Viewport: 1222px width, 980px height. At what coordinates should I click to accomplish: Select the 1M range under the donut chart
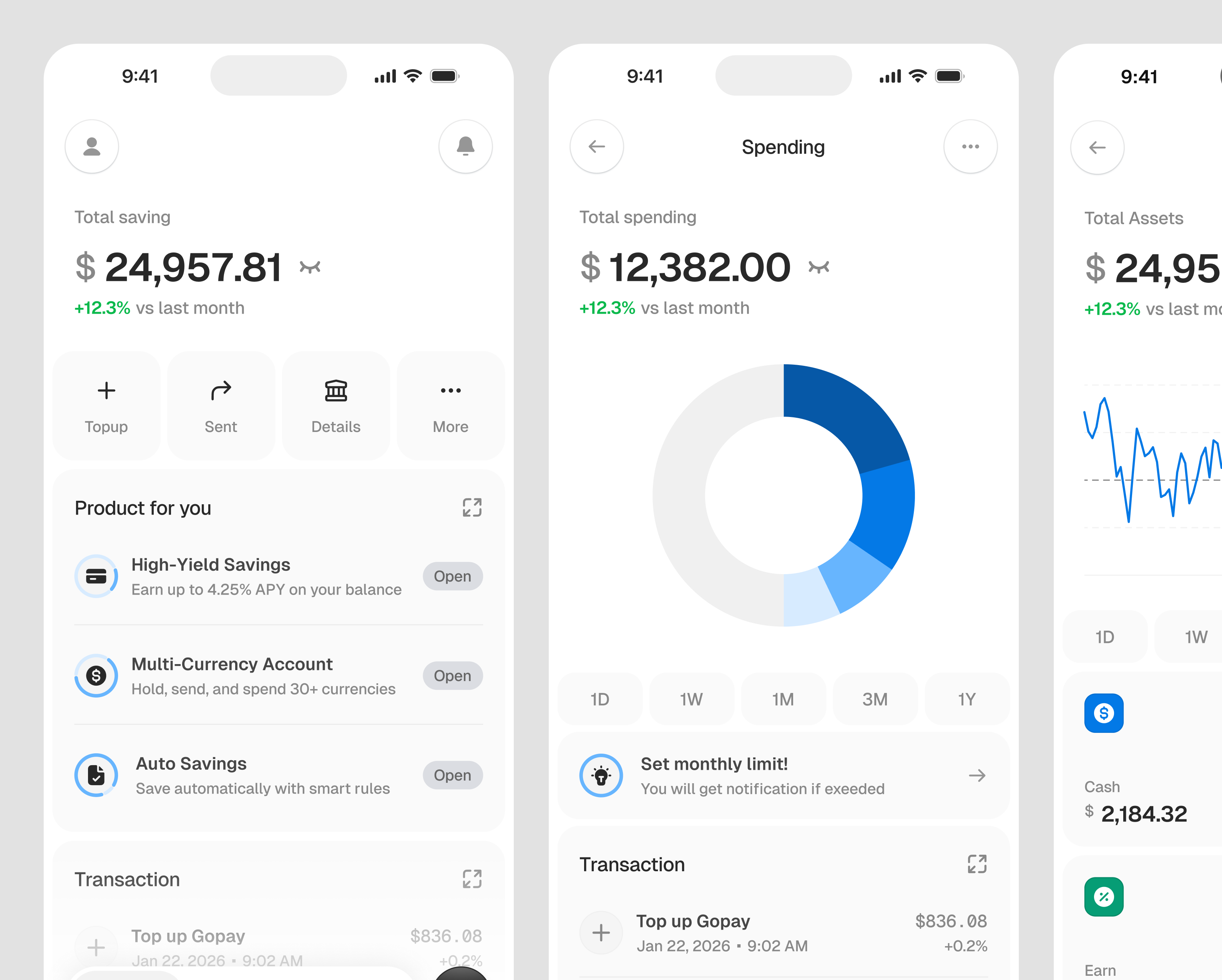[783, 699]
